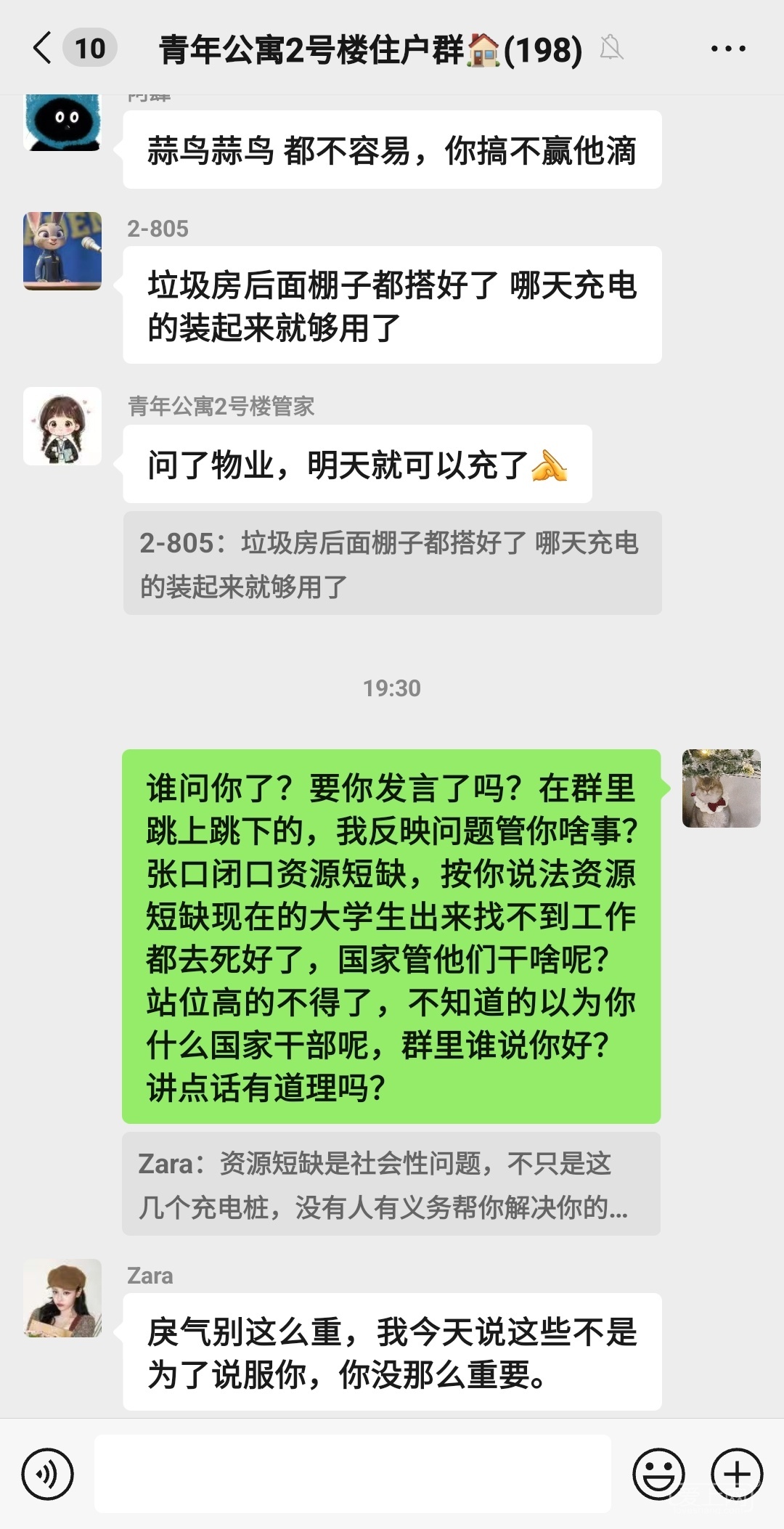Image resolution: width=784 pixels, height=1529 pixels.
Task: Jump to quoted Zara message about 资源短缺
Action: (391, 1184)
